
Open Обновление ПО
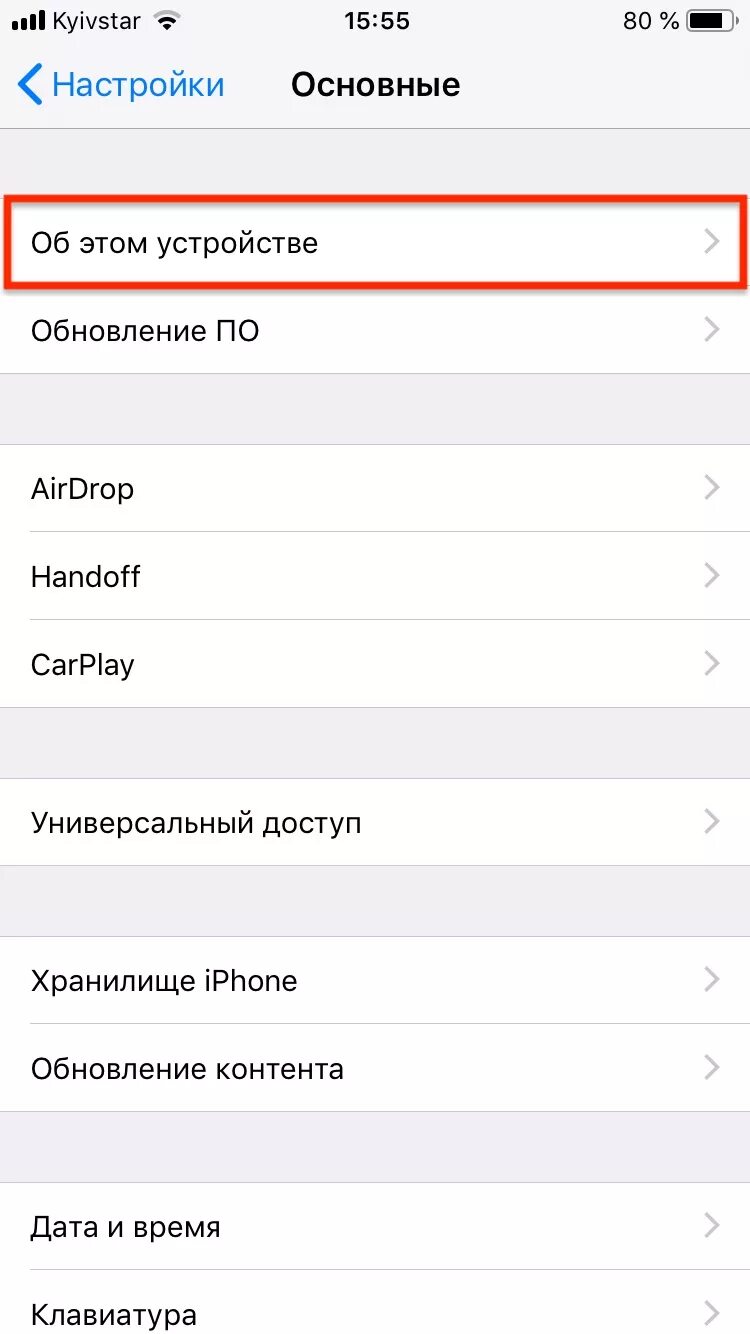point(375,331)
